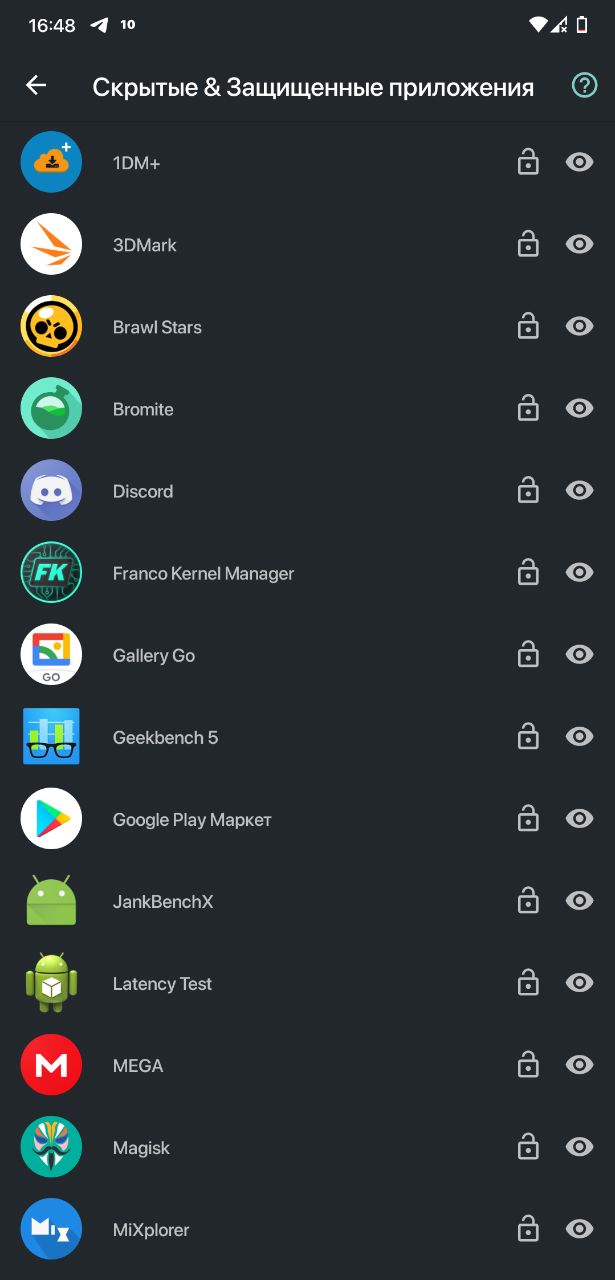Protect MEGA with the lock icon
This screenshot has width=615, height=1280.
(x=528, y=1065)
